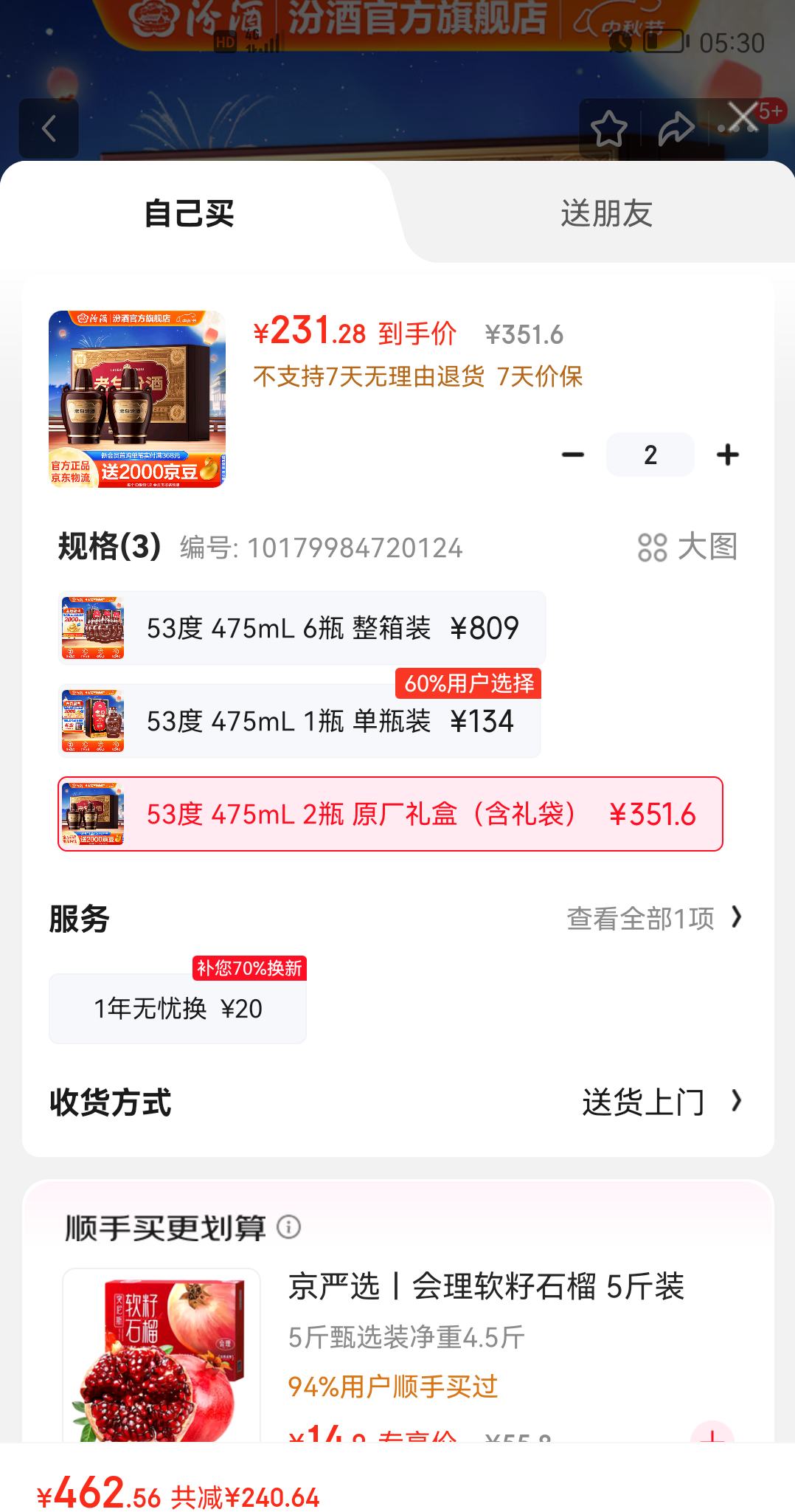Select 2瓶 原厂礼盒（含礼袋） option
Viewport: 795px width, 1512px height.
(x=390, y=814)
